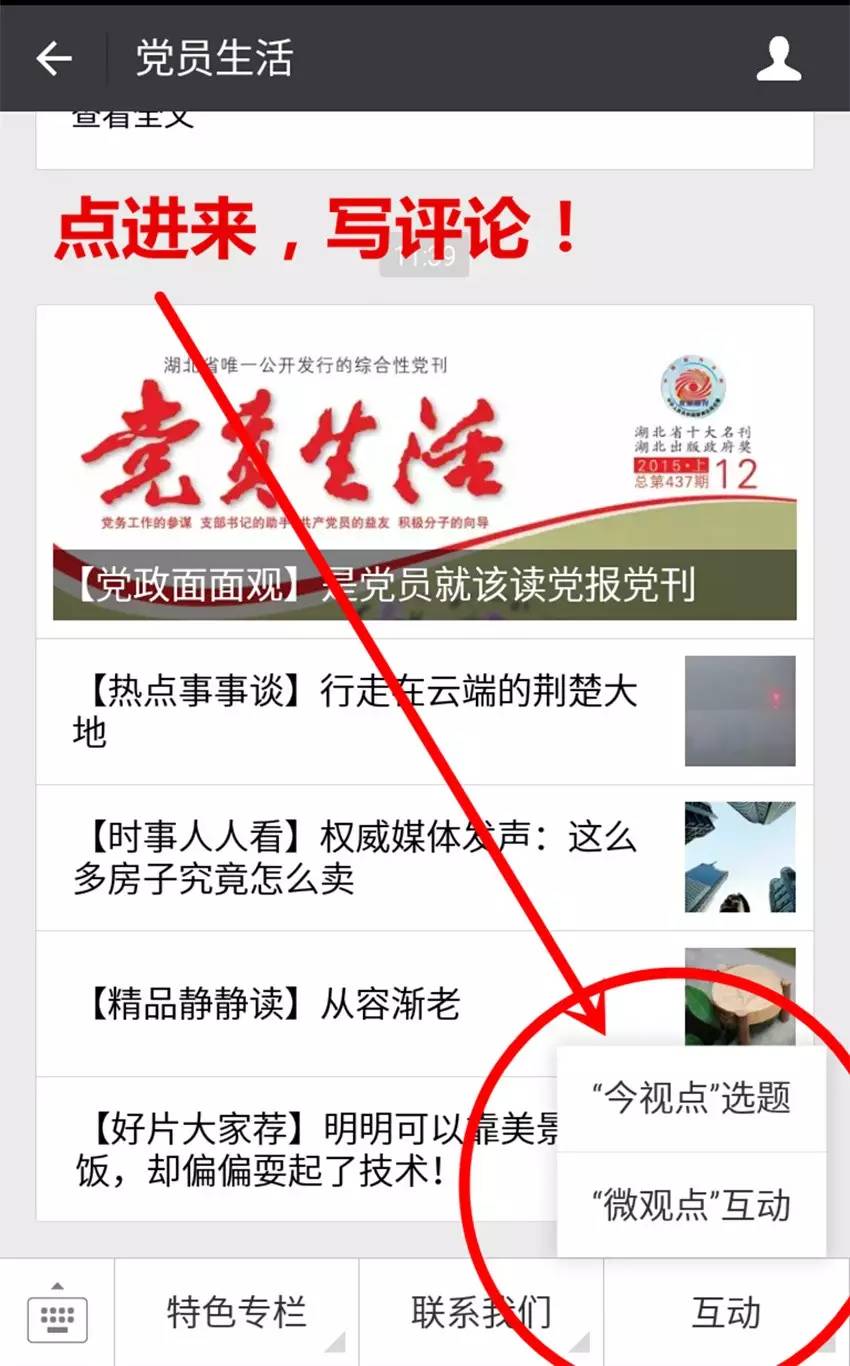850x1366 pixels.
Task: Tap the back arrow to return
Action: click(x=55, y=58)
